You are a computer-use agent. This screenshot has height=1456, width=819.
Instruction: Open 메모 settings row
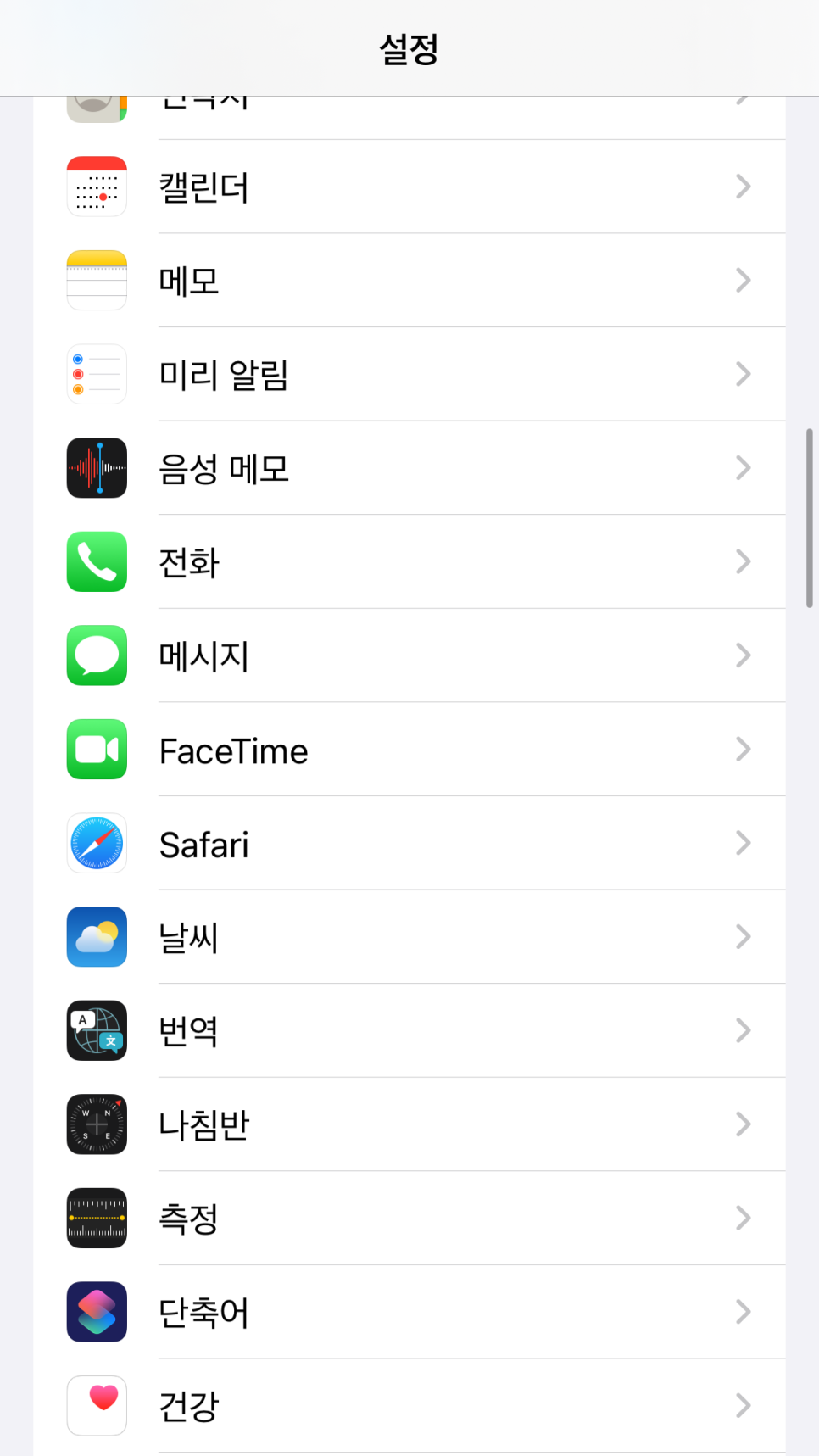(409, 281)
